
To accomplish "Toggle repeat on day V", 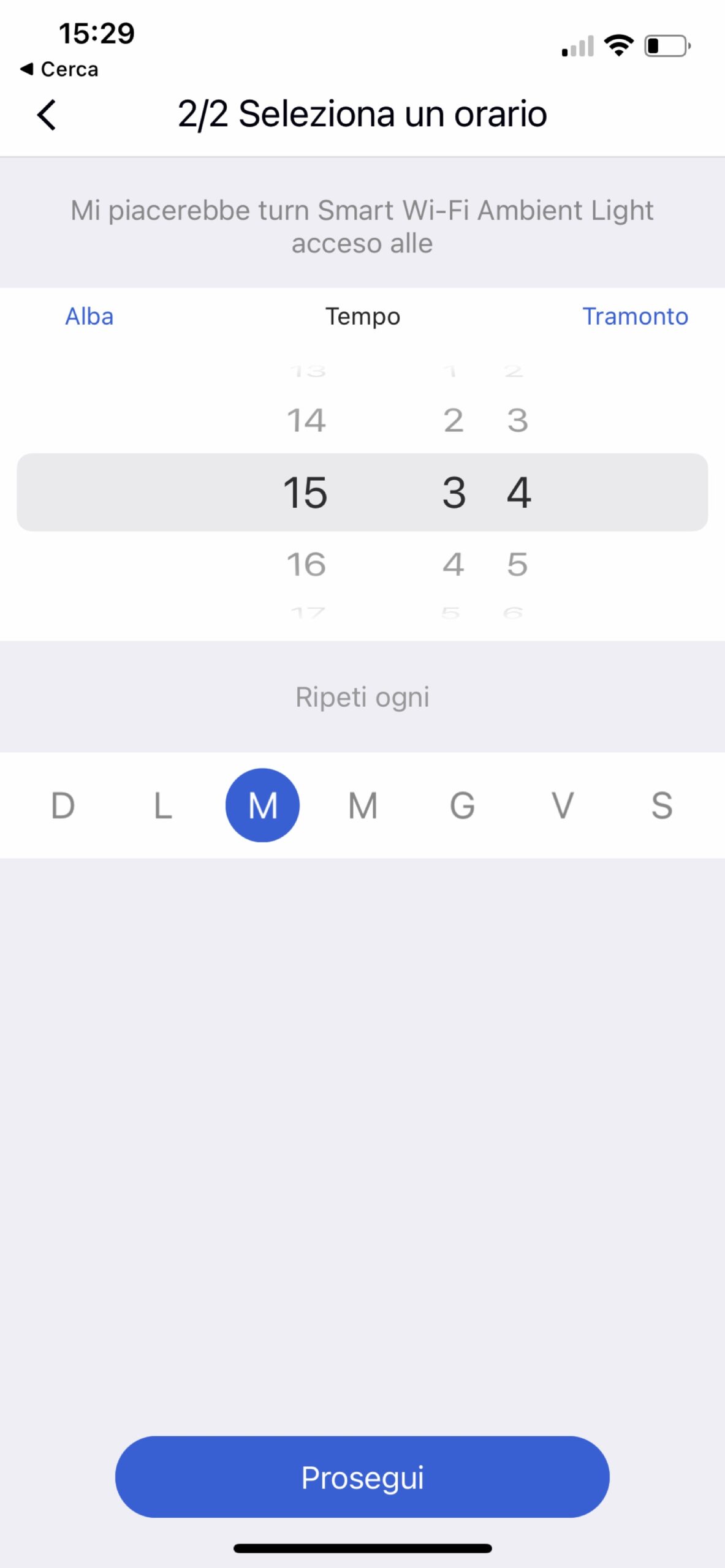I will (x=563, y=805).
